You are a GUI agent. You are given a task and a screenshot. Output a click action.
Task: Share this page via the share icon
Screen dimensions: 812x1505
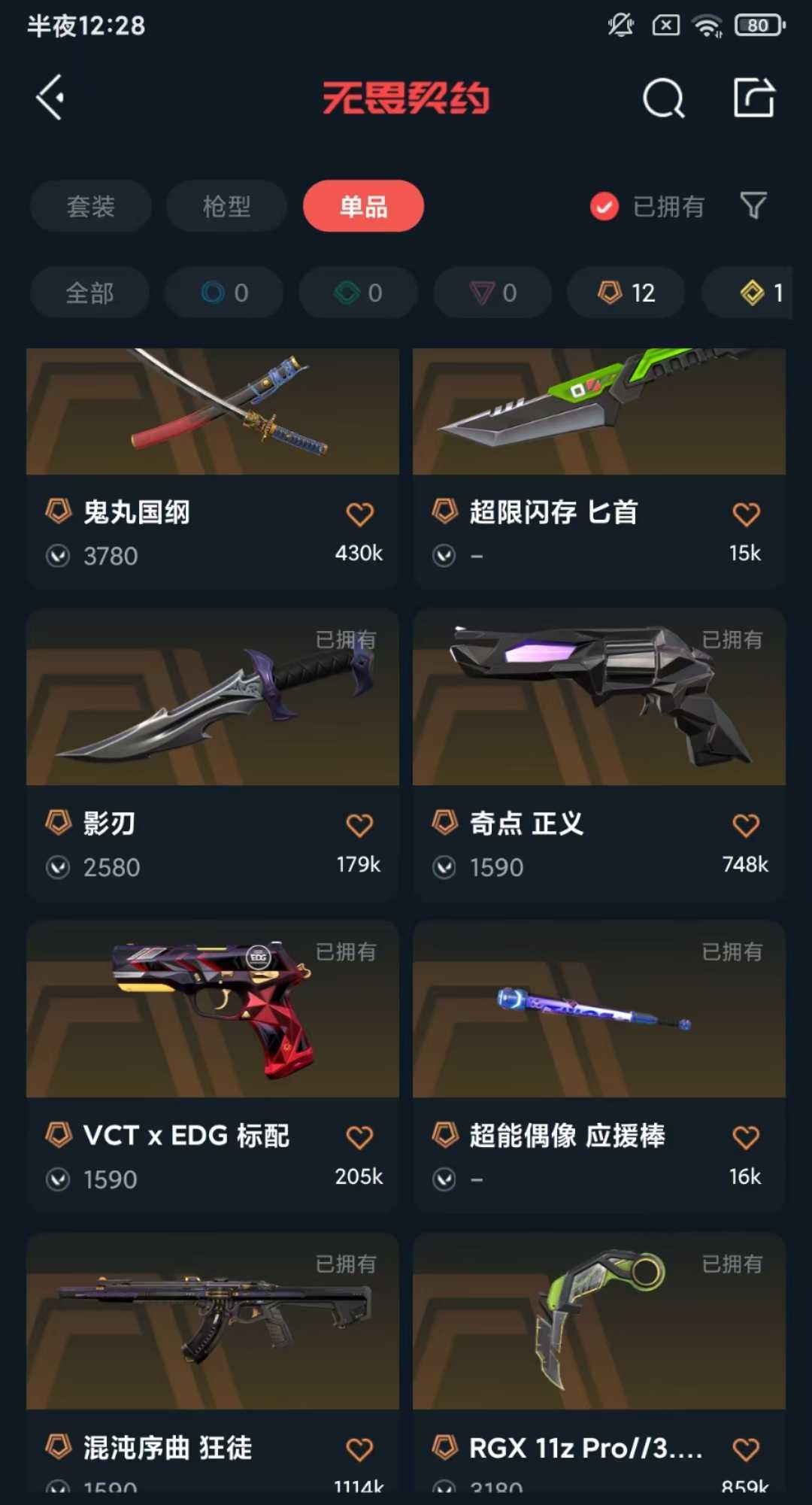click(x=754, y=97)
